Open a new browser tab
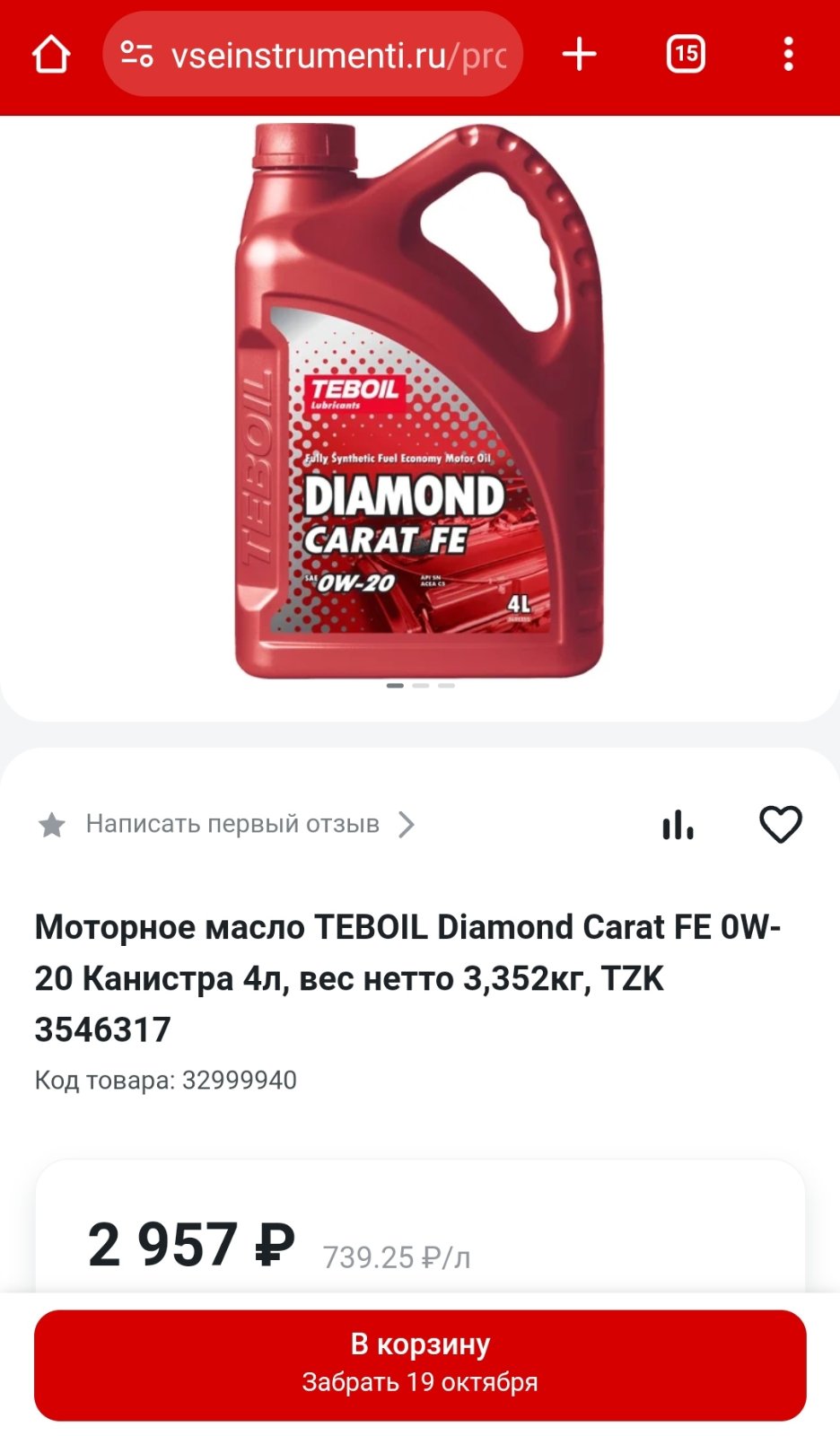This screenshot has height=1436, width=840. tap(580, 55)
